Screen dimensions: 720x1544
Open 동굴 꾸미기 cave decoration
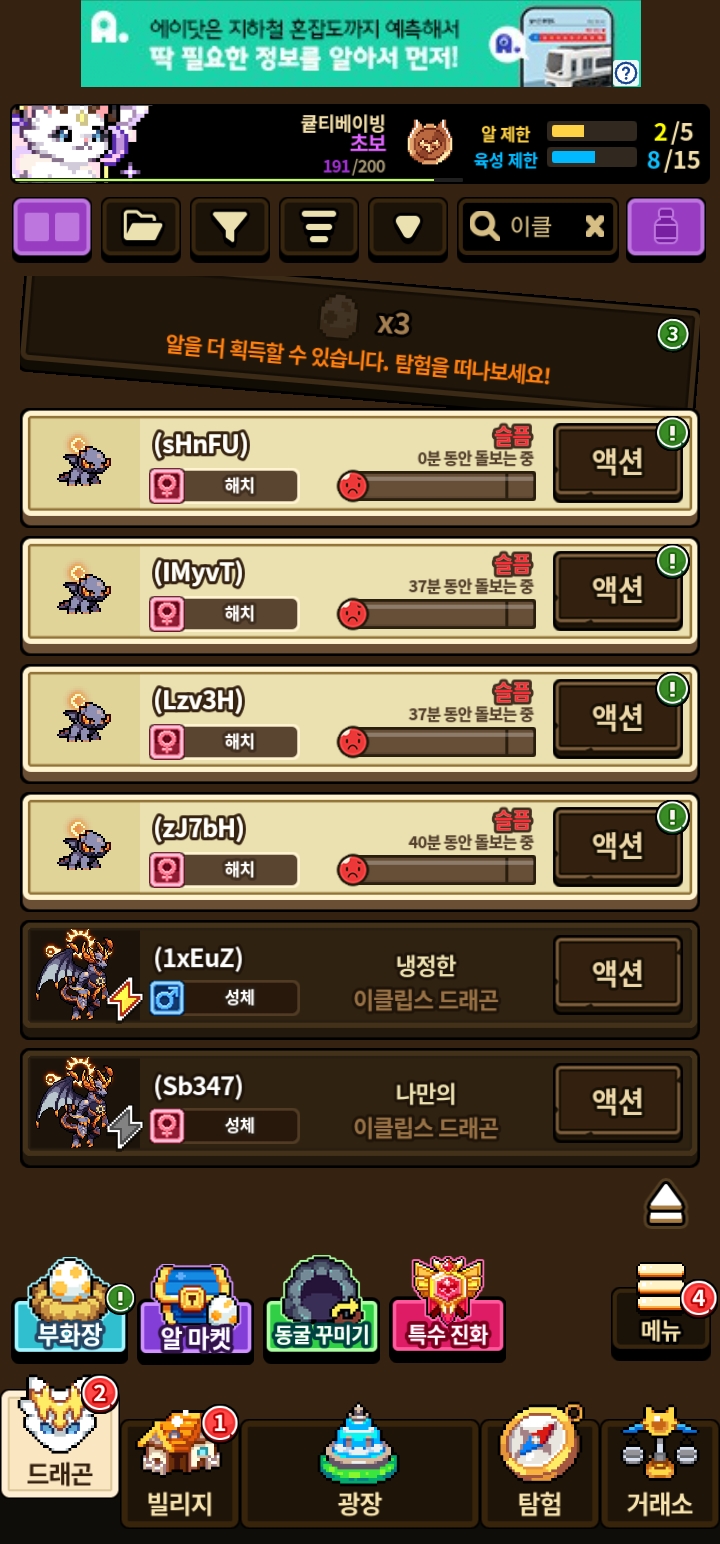(322, 1308)
